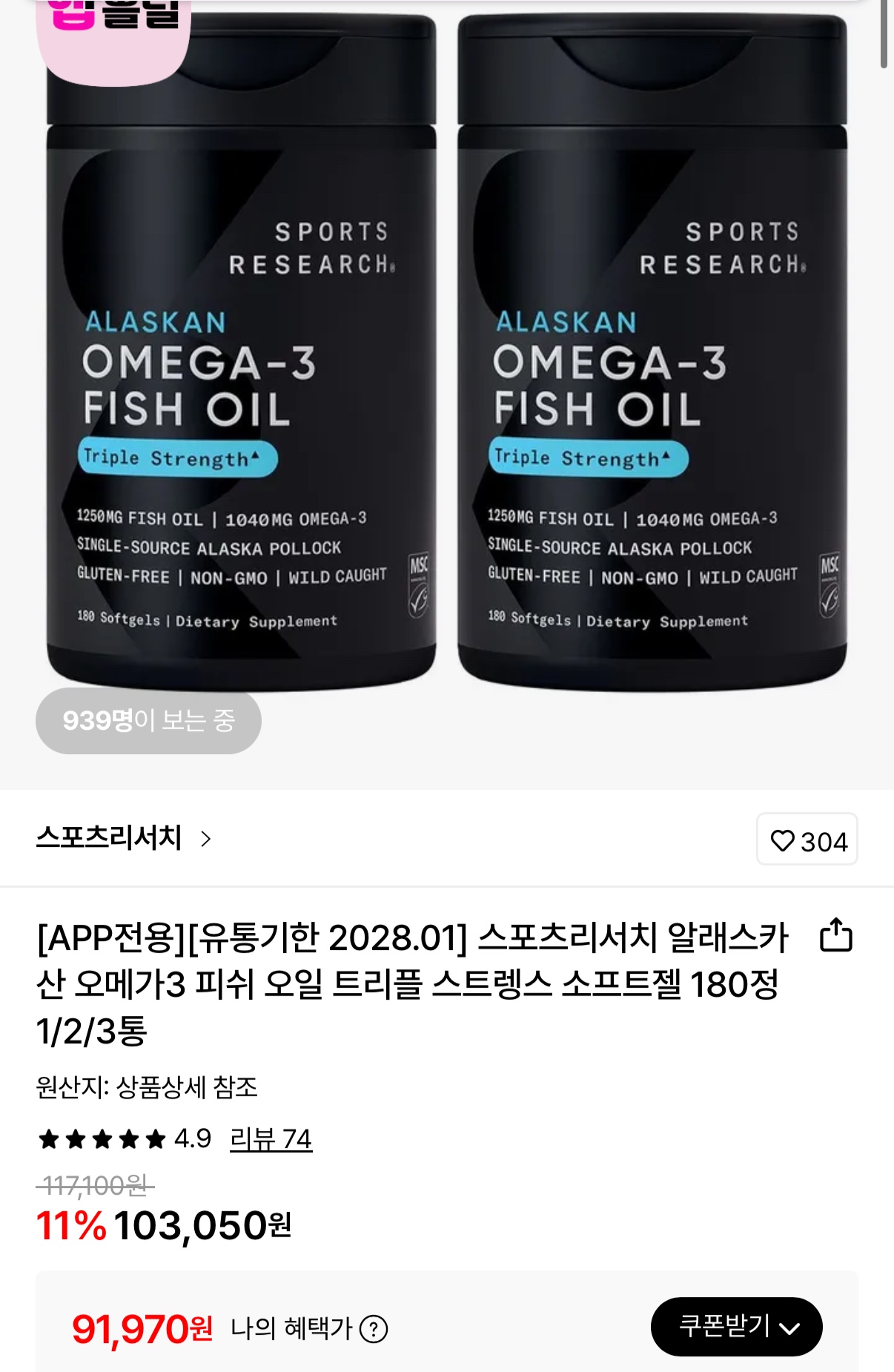Screen dimensions: 894x1372
Task: Click the share icon beside the product title
Action: tap(835, 940)
